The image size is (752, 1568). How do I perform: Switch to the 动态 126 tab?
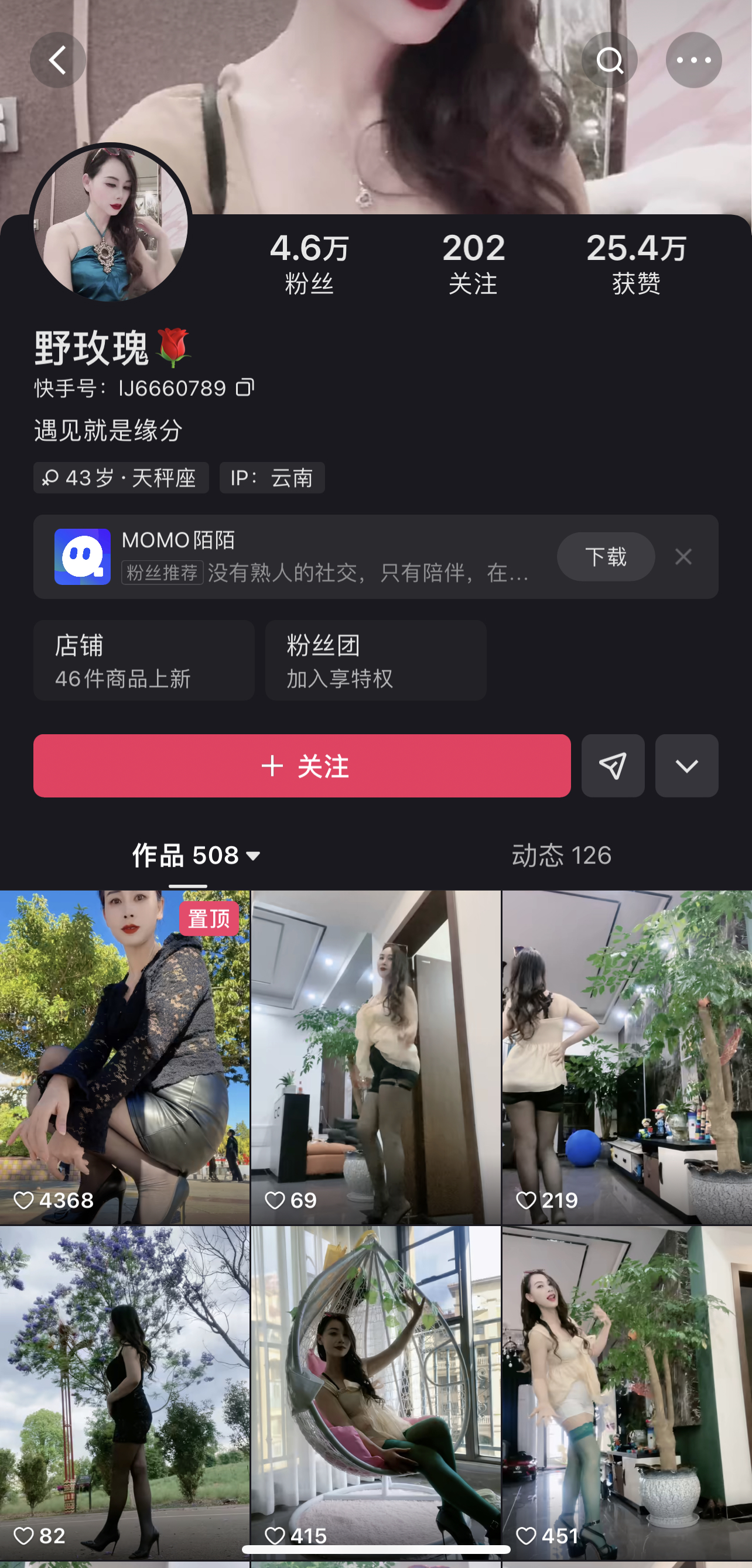pos(561,856)
